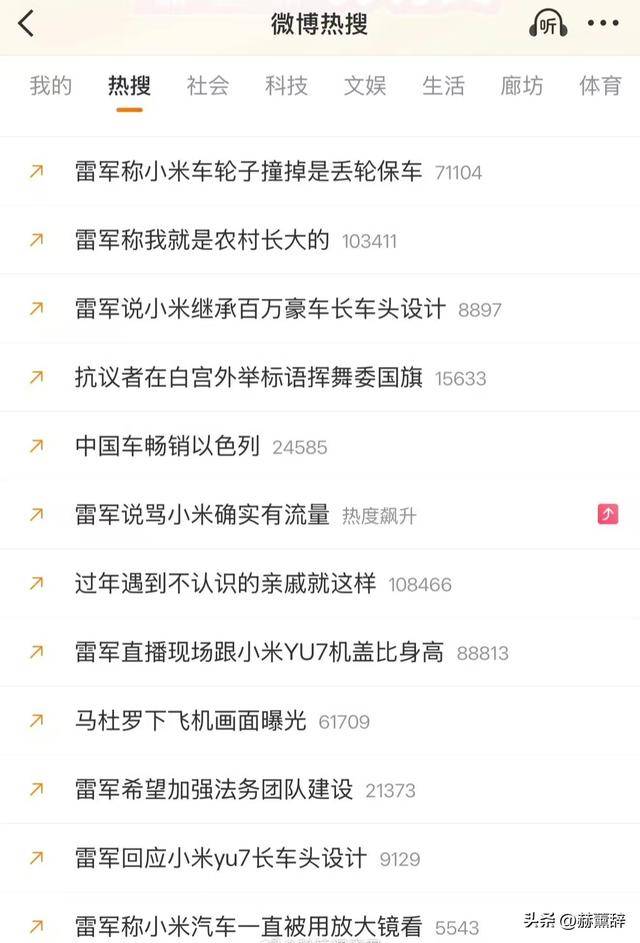Open 抗议者在白宫外举标语挥舞委国旗
The width and height of the screenshot is (640, 943).
pos(248,377)
